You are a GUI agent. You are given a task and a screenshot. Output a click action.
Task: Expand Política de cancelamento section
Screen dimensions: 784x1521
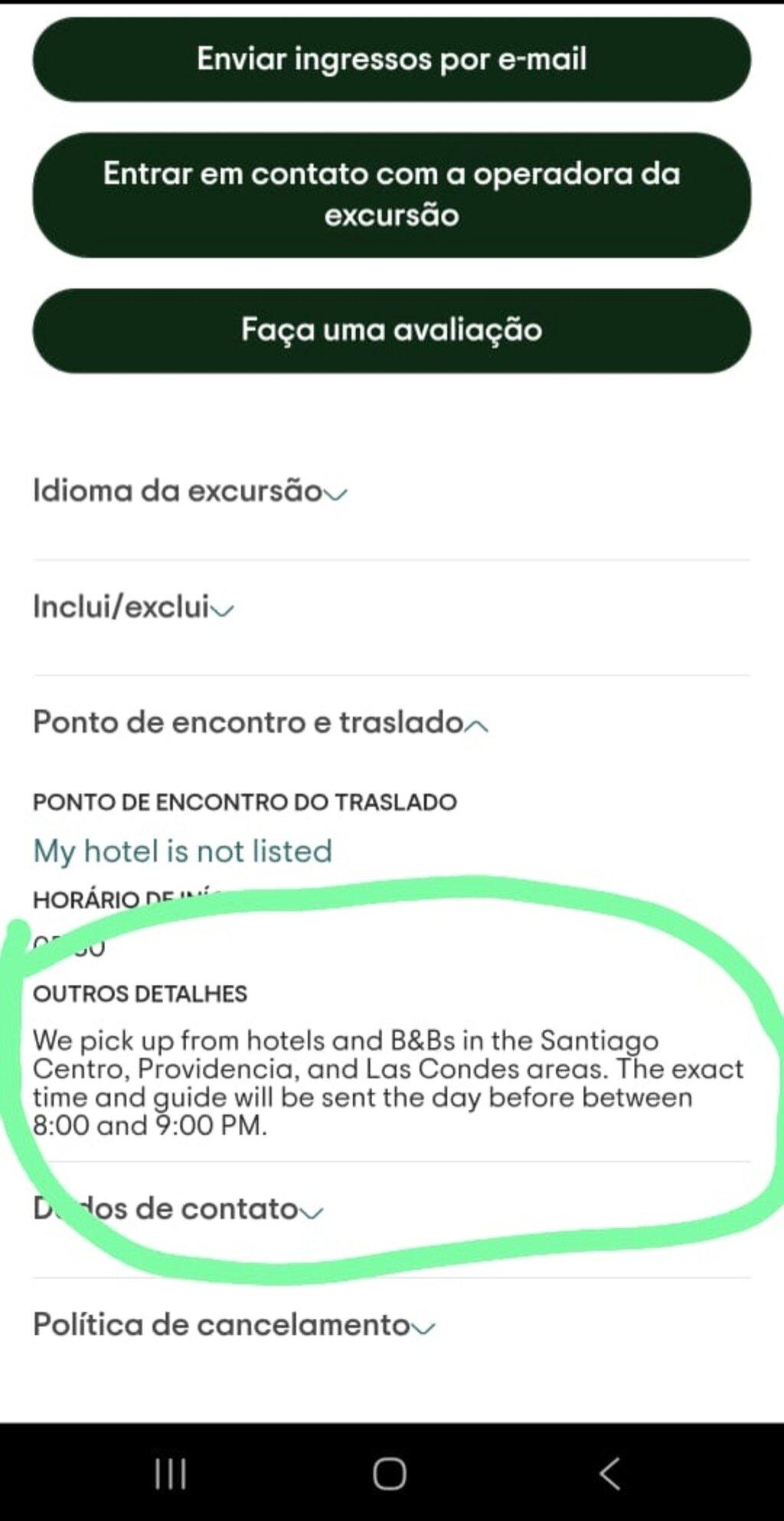pyautogui.click(x=234, y=1324)
